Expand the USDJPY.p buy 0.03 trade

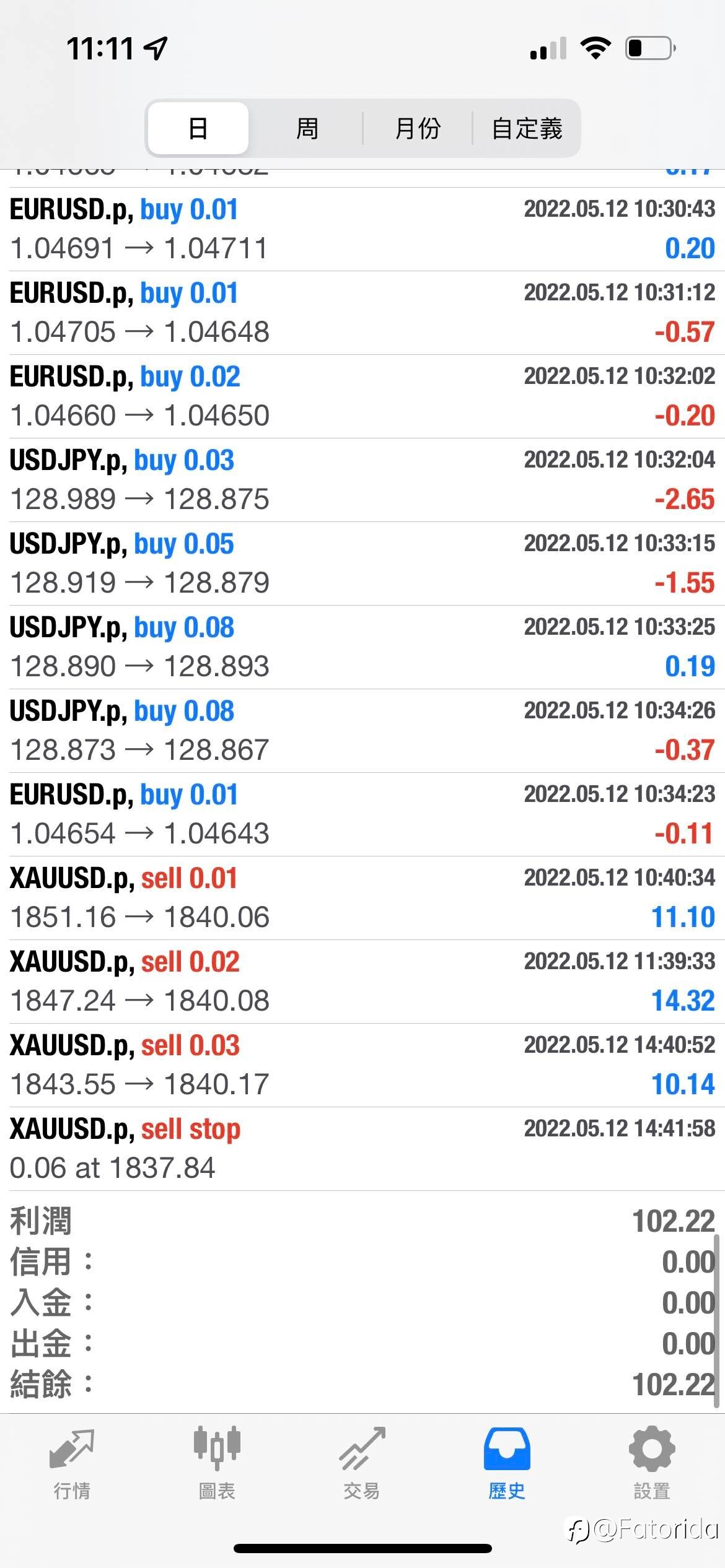(x=362, y=480)
